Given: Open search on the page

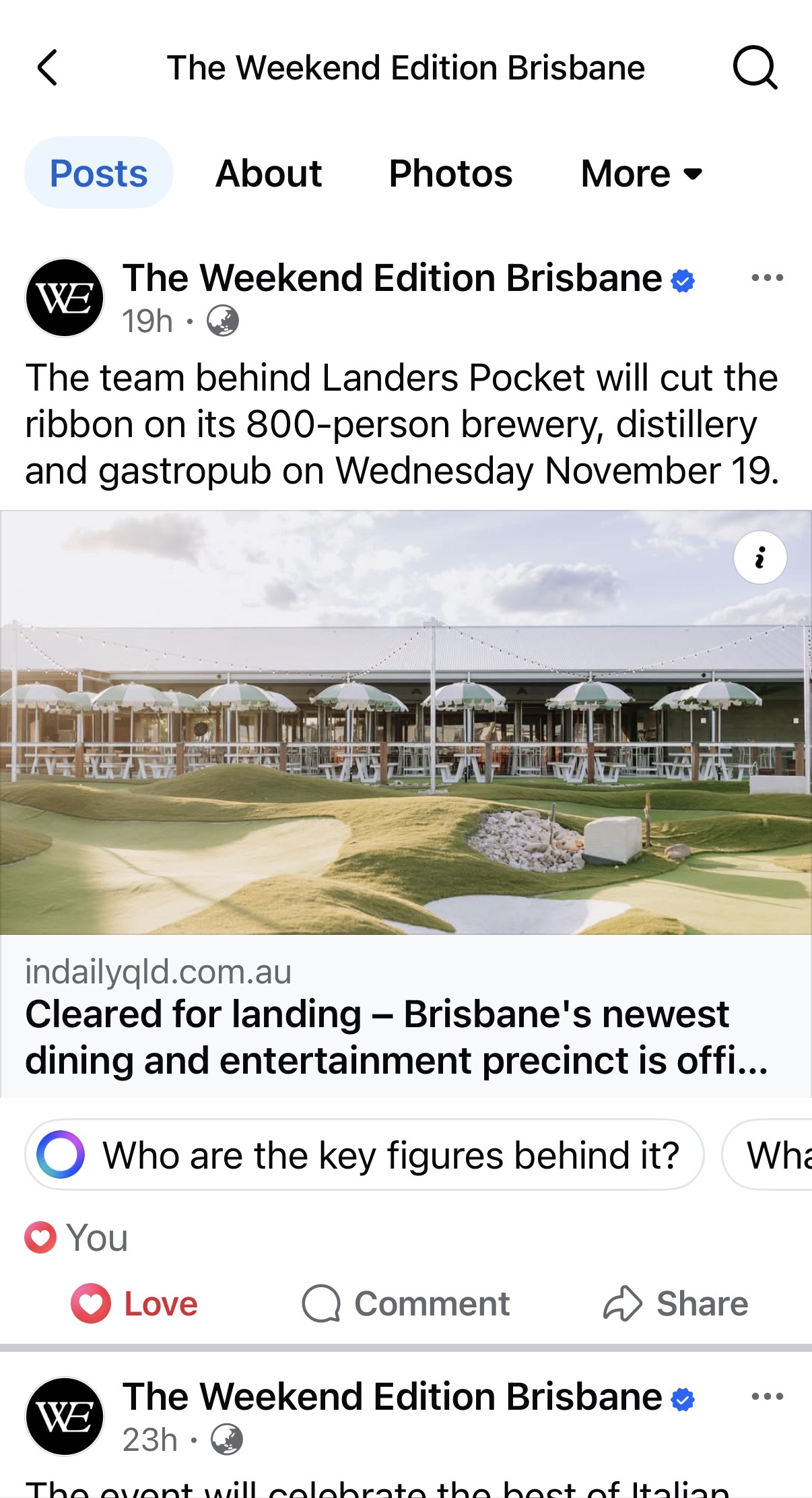Looking at the screenshot, I should [x=755, y=67].
